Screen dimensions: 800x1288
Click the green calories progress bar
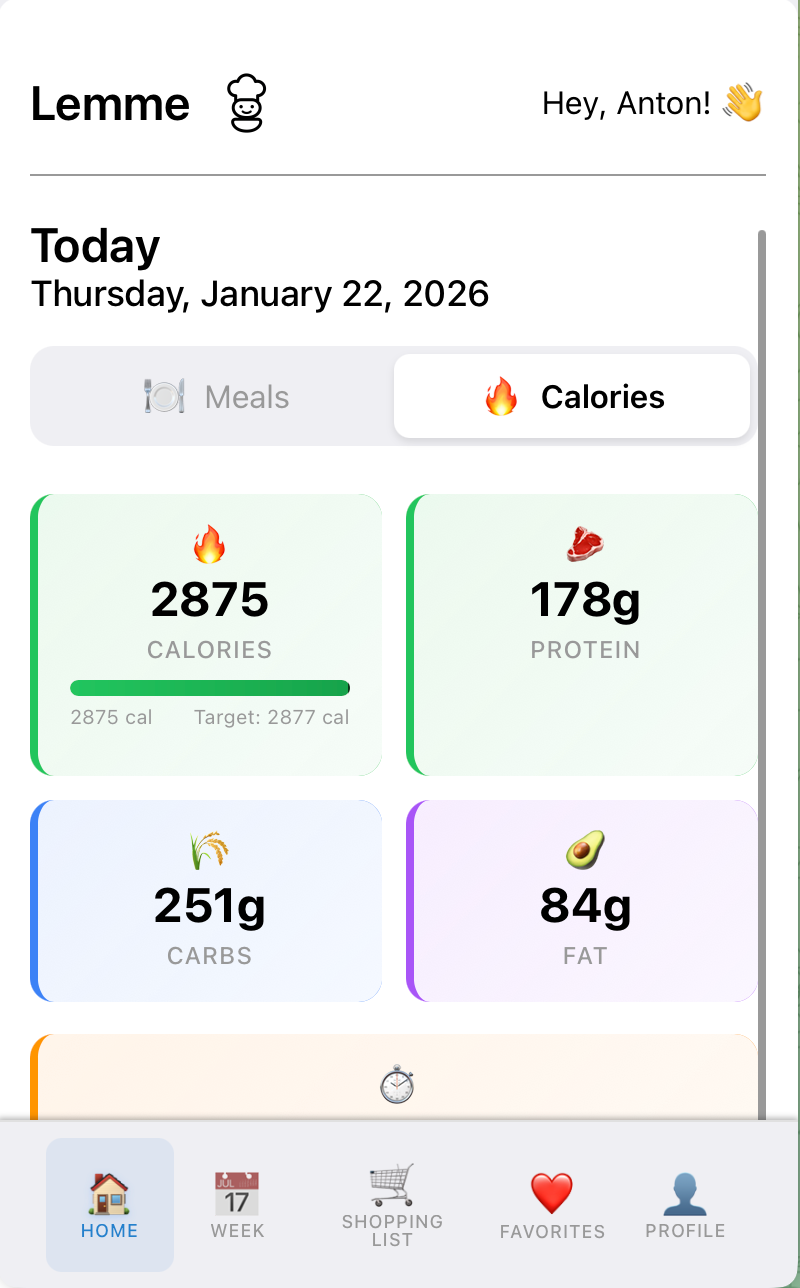[209, 687]
